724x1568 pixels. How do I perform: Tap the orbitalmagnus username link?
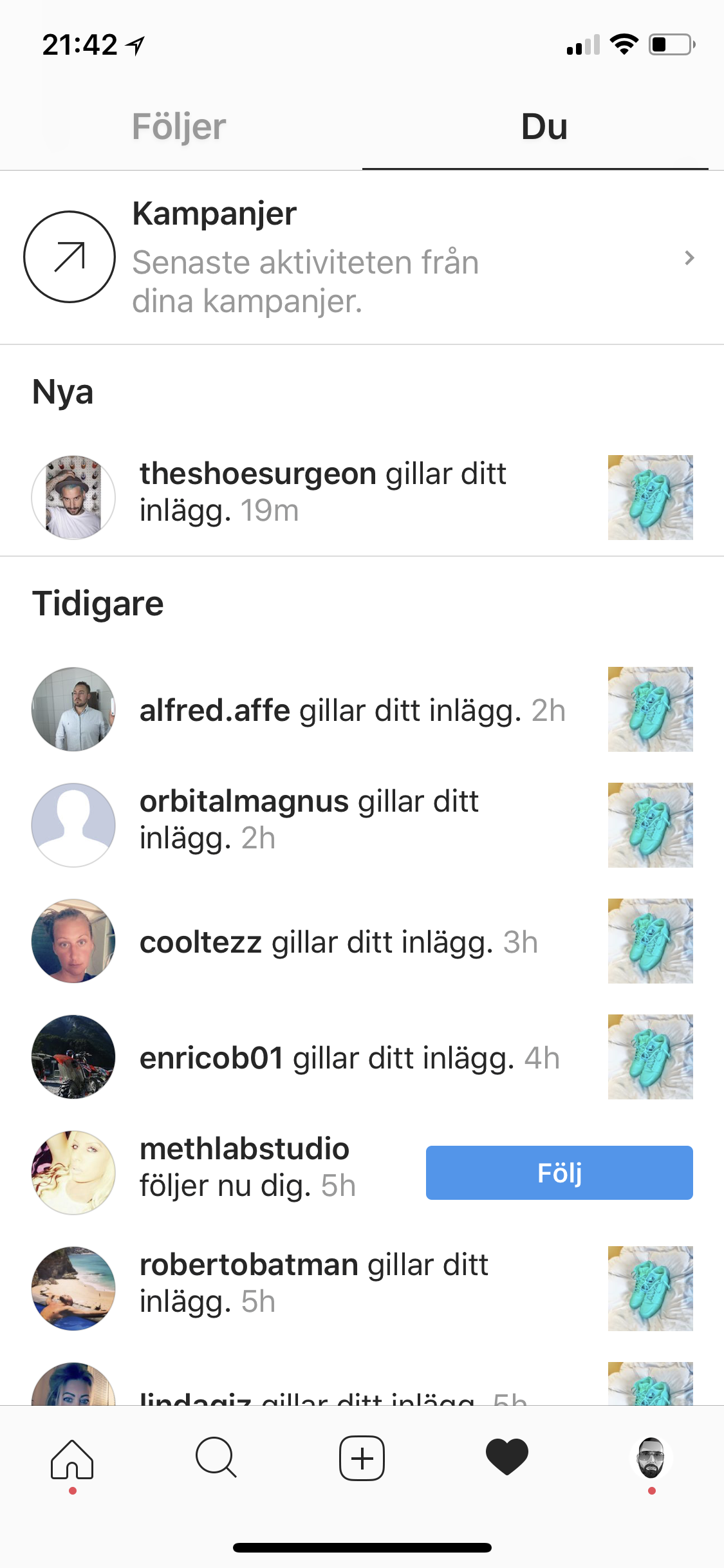tap(244, 802)
